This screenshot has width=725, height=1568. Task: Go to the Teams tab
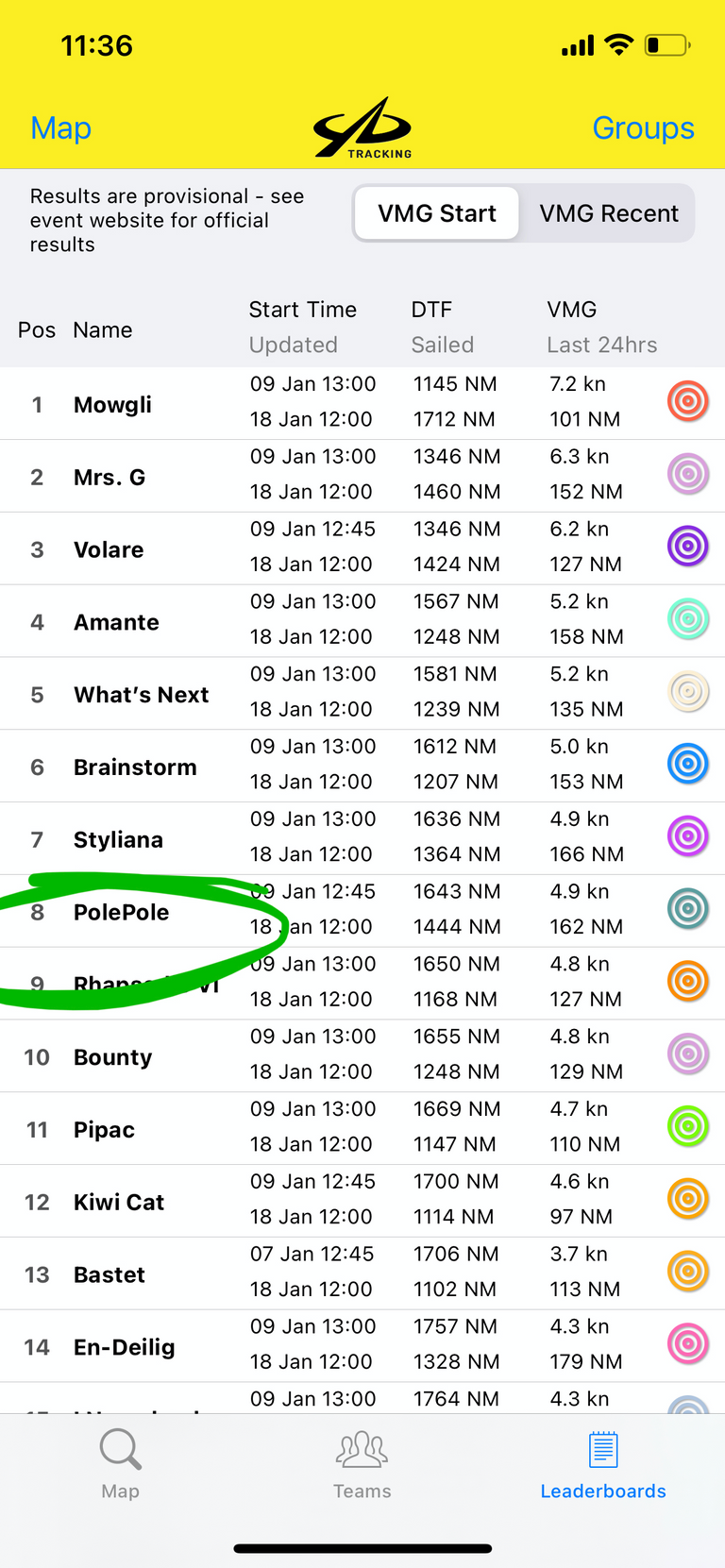pyautogui.click(x=362, y=1464)
